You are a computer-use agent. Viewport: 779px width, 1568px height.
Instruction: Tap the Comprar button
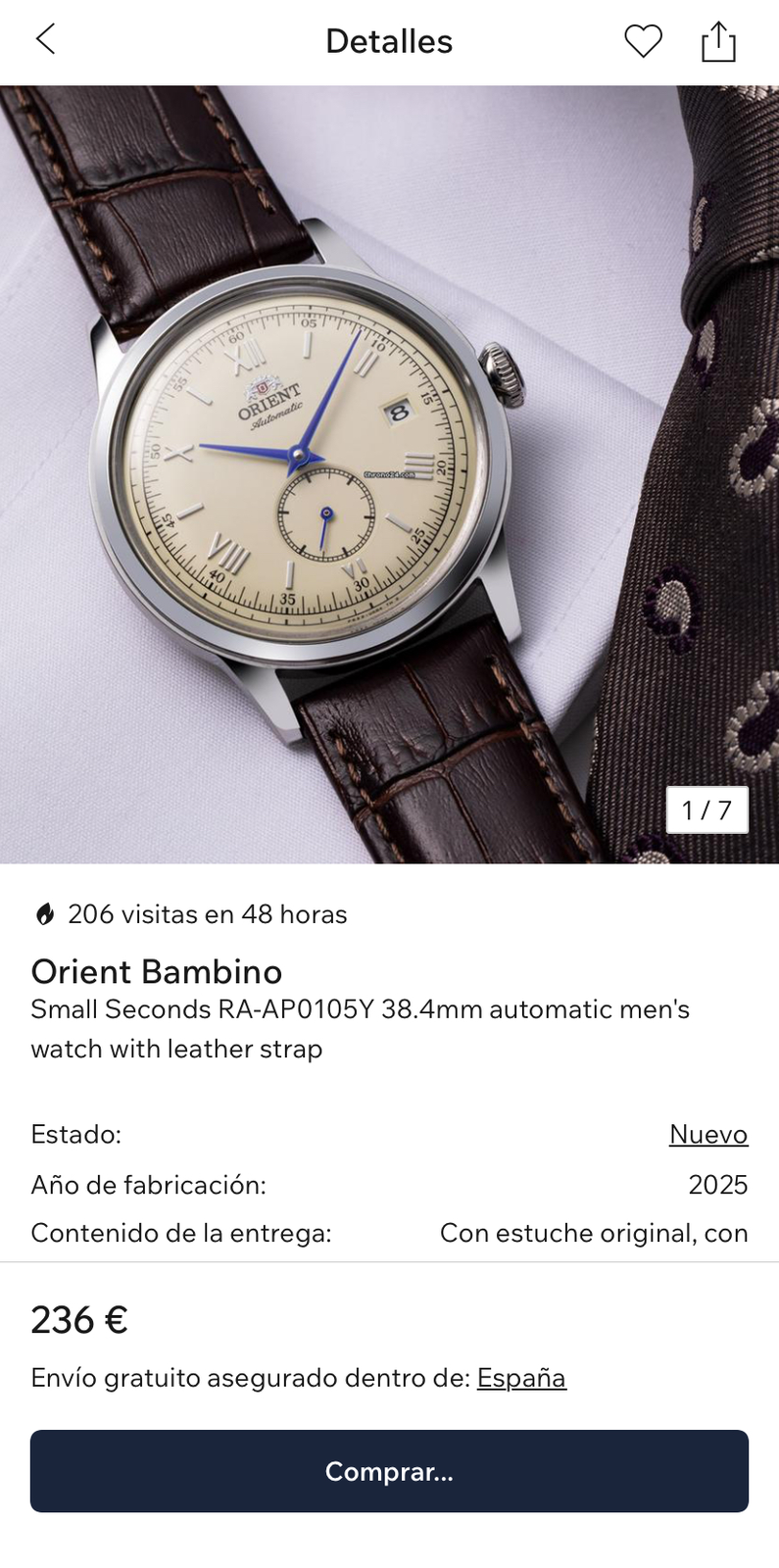pos(389,1471)
